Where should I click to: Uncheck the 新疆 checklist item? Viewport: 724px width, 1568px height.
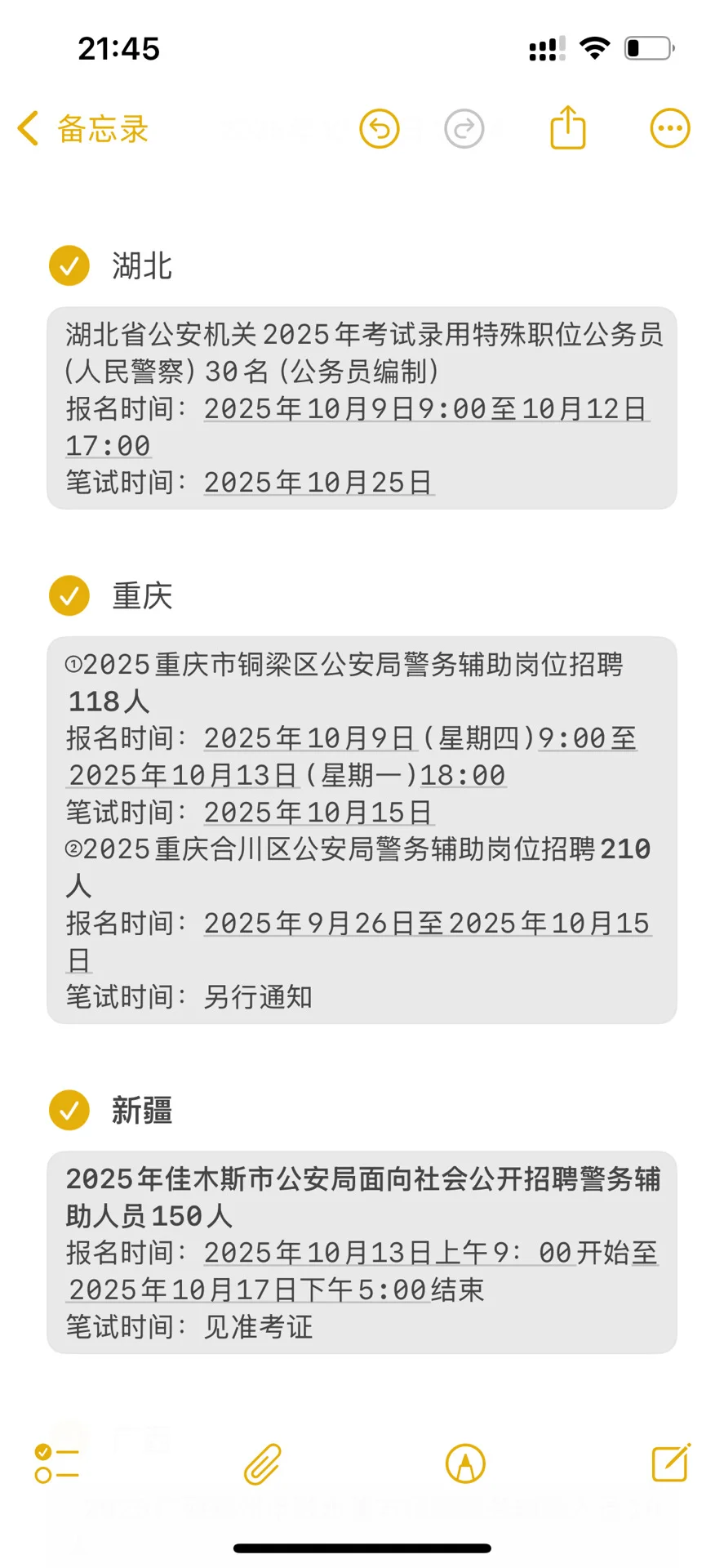tap(69, 1110)
